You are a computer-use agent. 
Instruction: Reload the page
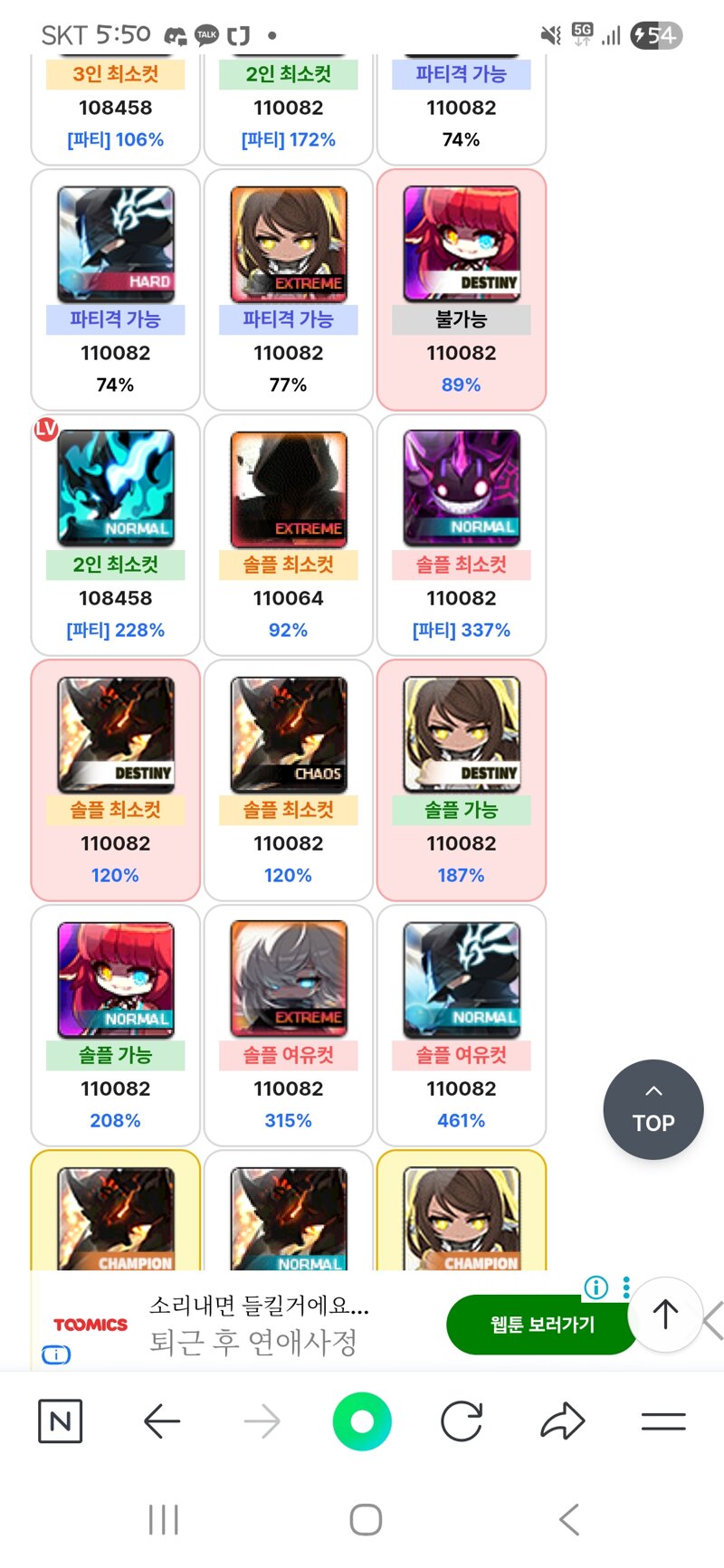(462, 1421)
